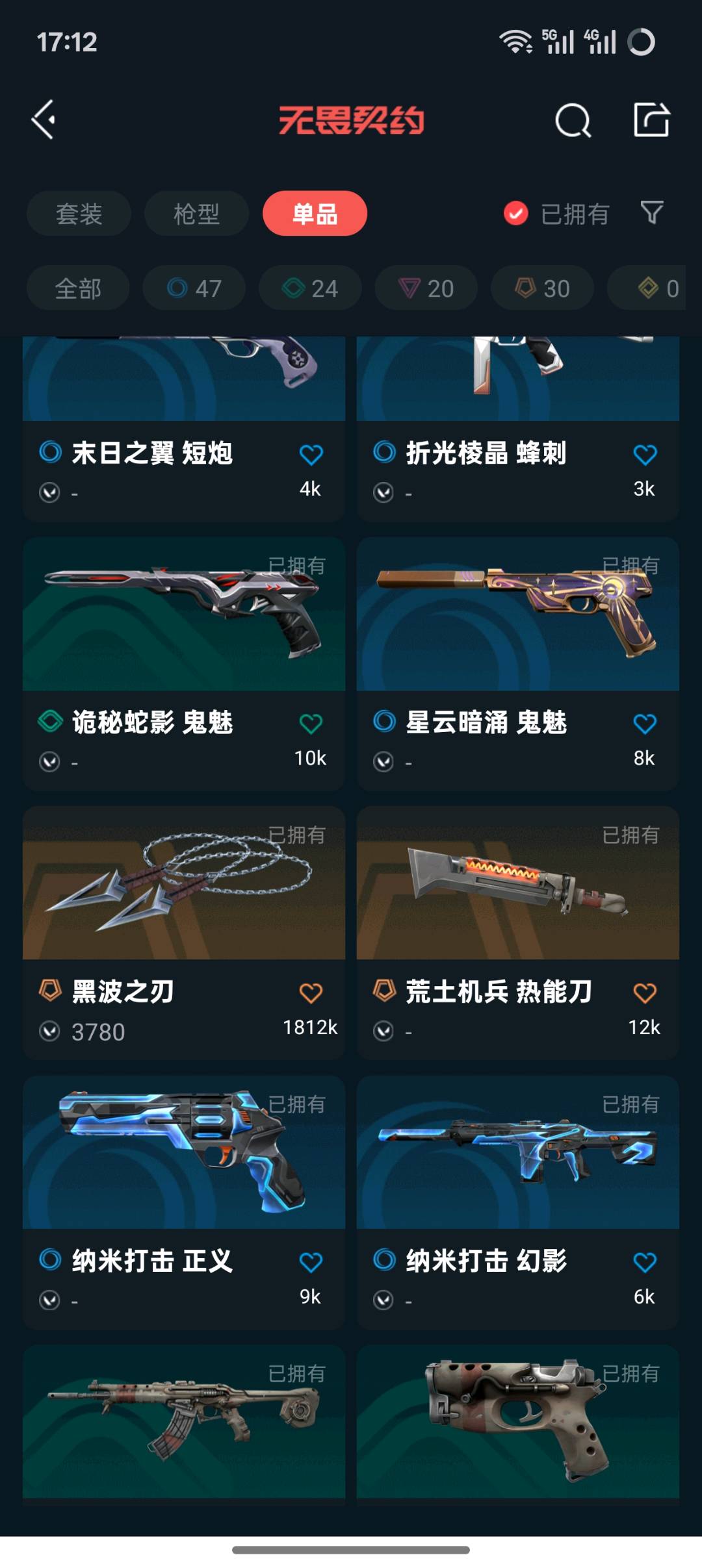Open the 纳米打击 幻影 skin card
Image resolution: width=702 pixels, height=1568 pixels.
(518, 1203)
